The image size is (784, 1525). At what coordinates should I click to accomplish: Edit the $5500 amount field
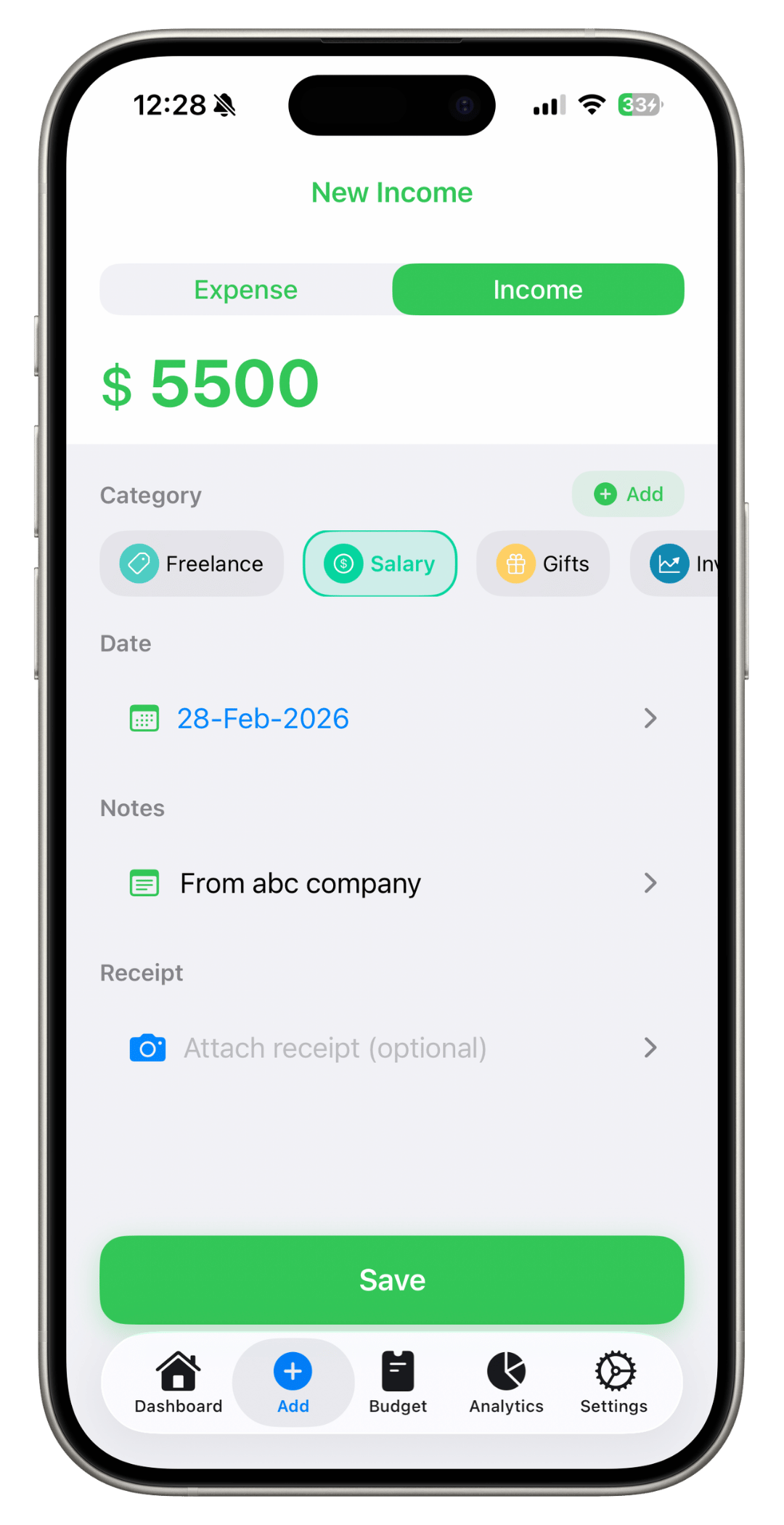[x=234, y=383]
